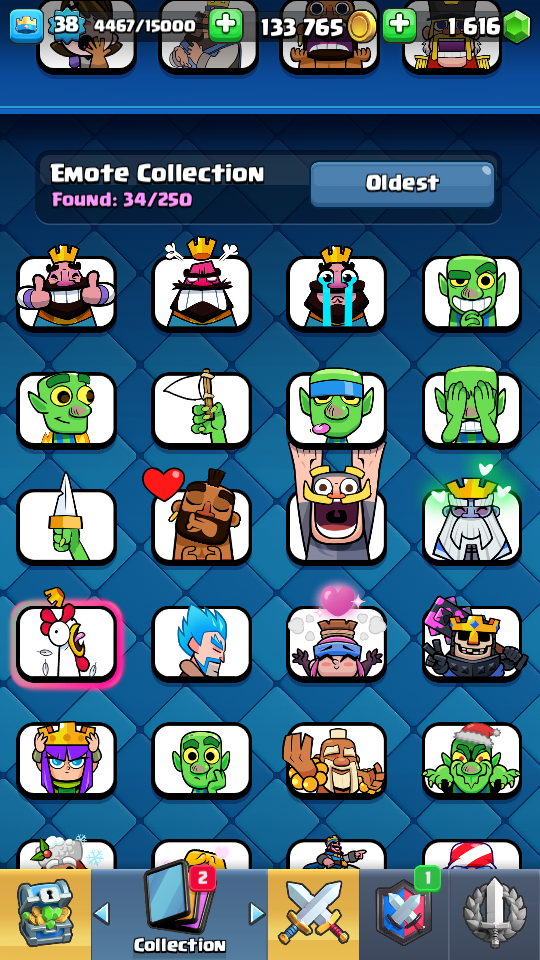Select the goblin covering eyes emote
Viewport: 540px width, 960px height.
coord(472,407)
